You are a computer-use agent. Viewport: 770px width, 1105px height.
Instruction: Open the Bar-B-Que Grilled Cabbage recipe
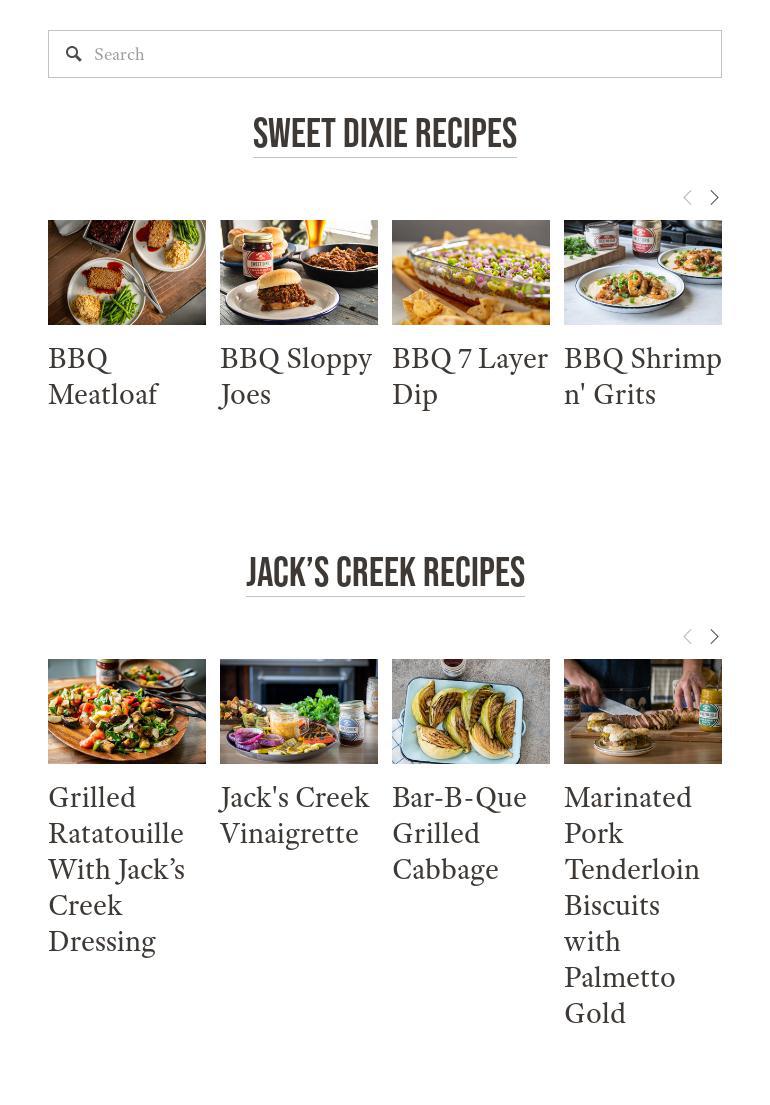click(x=471, y=712)
